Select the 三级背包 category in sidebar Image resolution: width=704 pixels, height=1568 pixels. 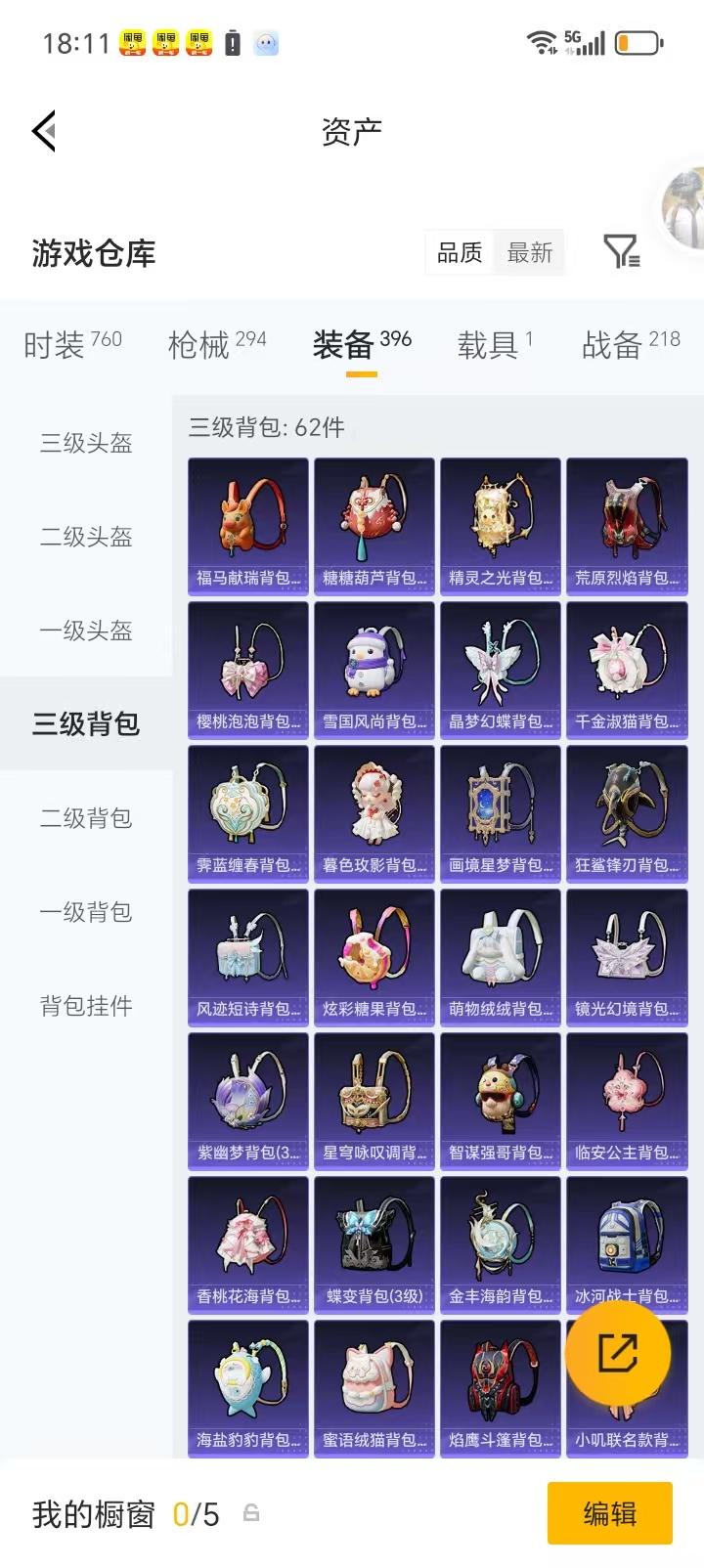pyautogui.click(x=84, y=724)
